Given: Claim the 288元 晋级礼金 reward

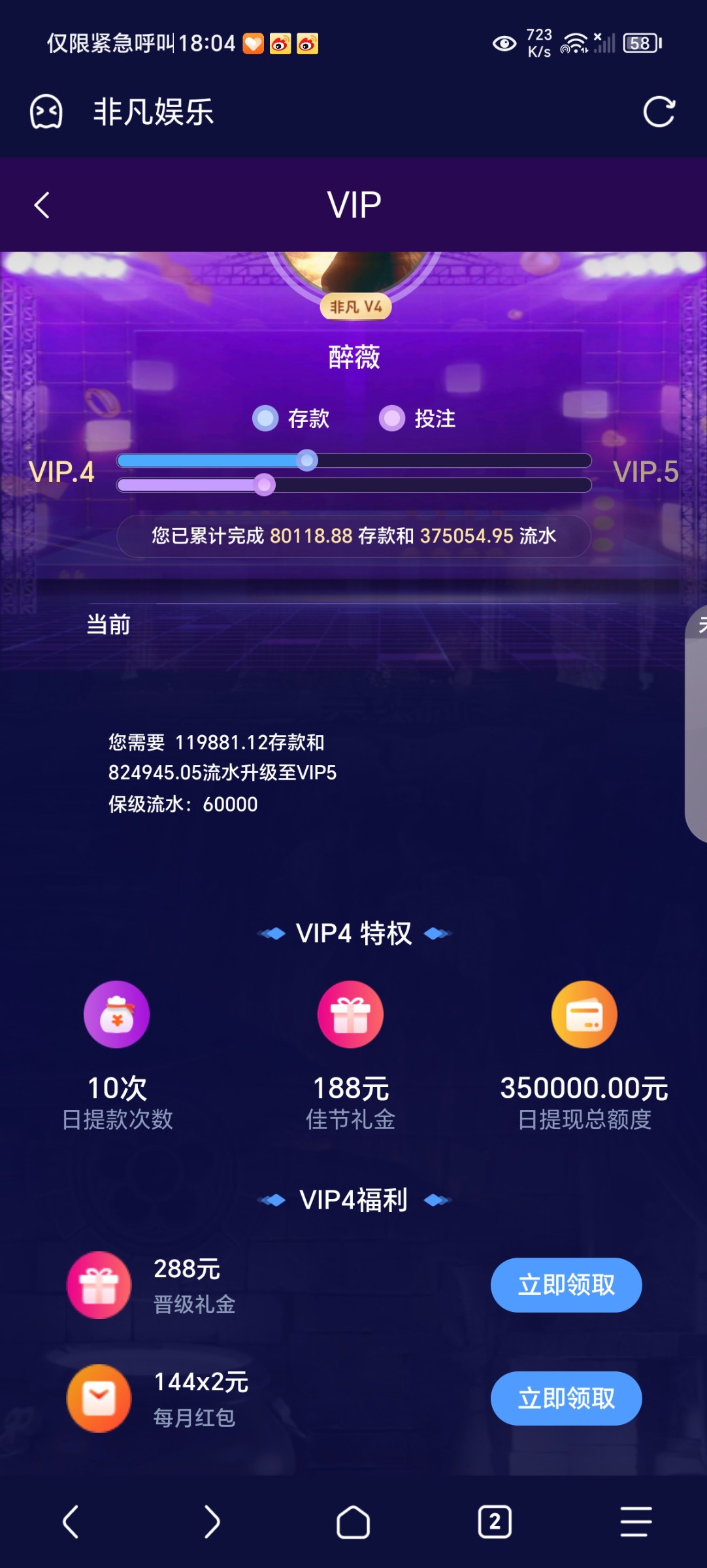Looking at the screenshot, I should pos(566,1285).
